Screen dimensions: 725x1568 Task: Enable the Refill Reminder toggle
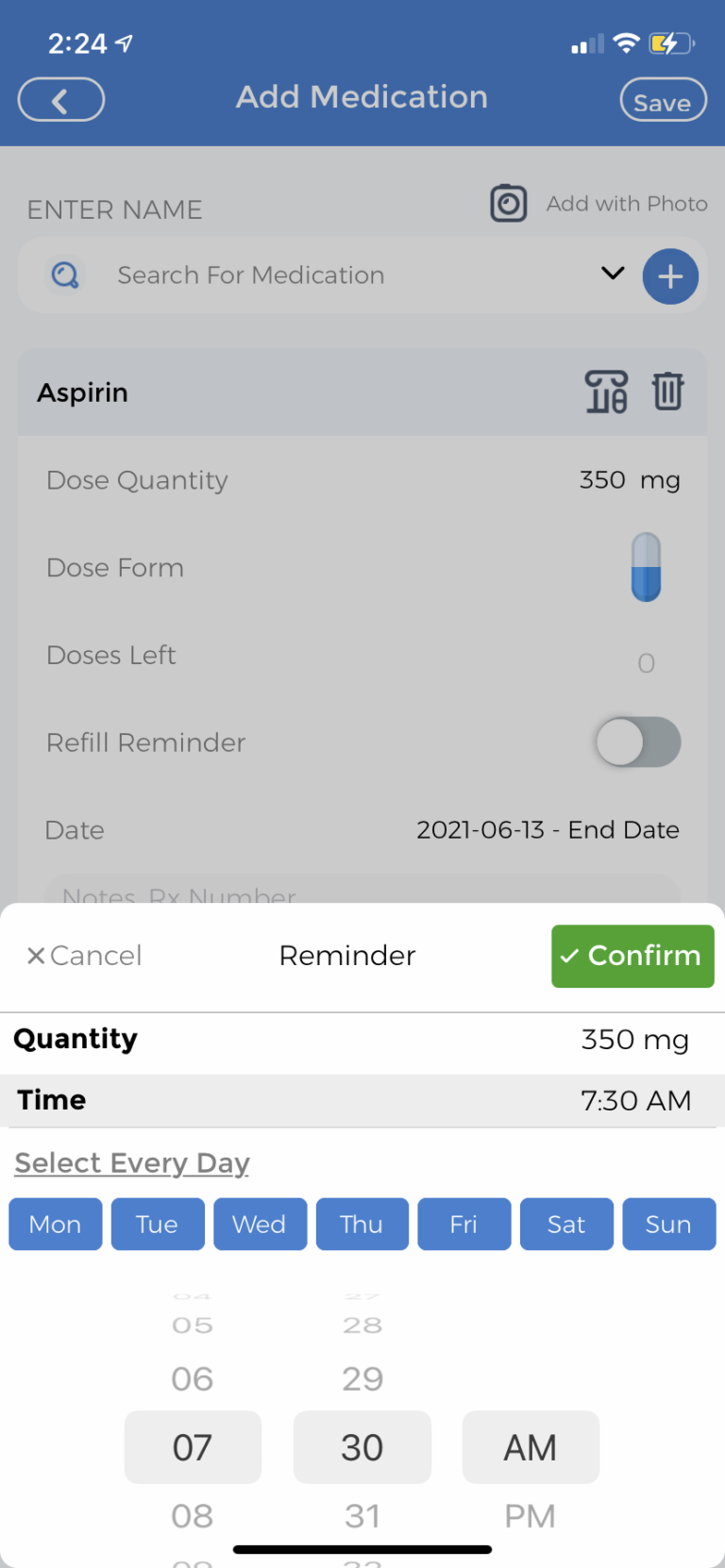click(639, 742)
